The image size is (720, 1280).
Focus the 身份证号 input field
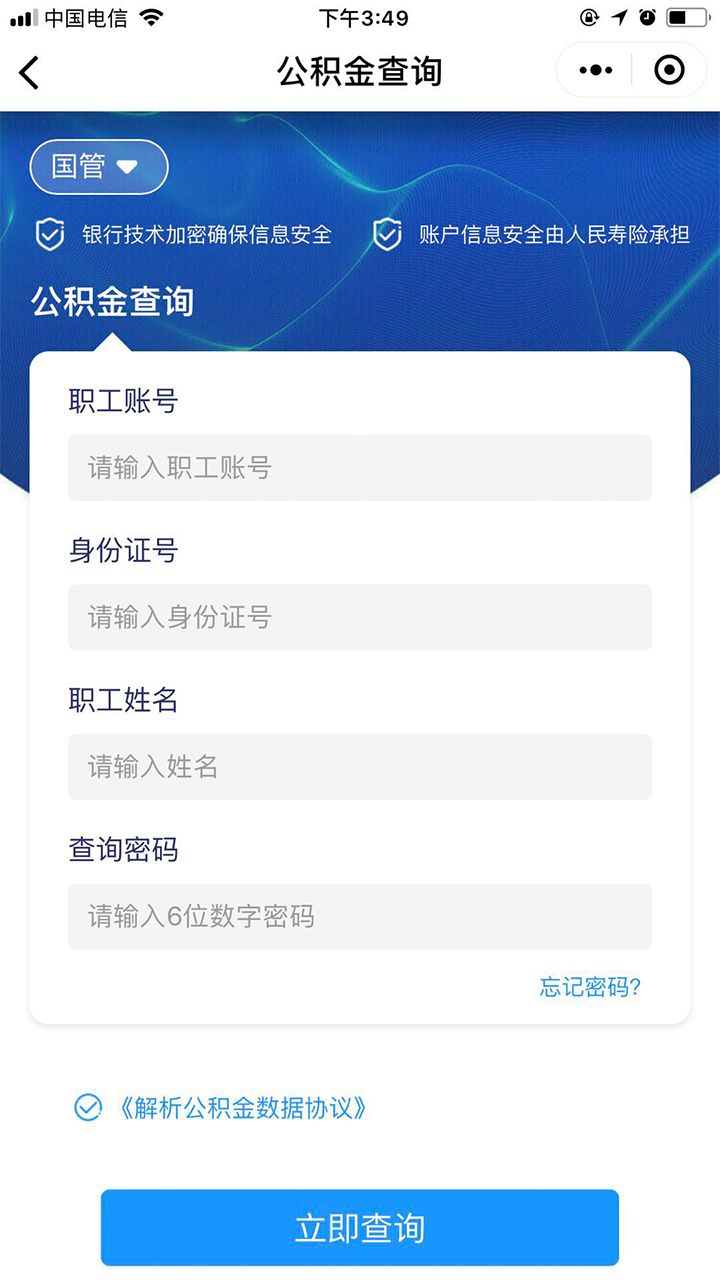360,617
